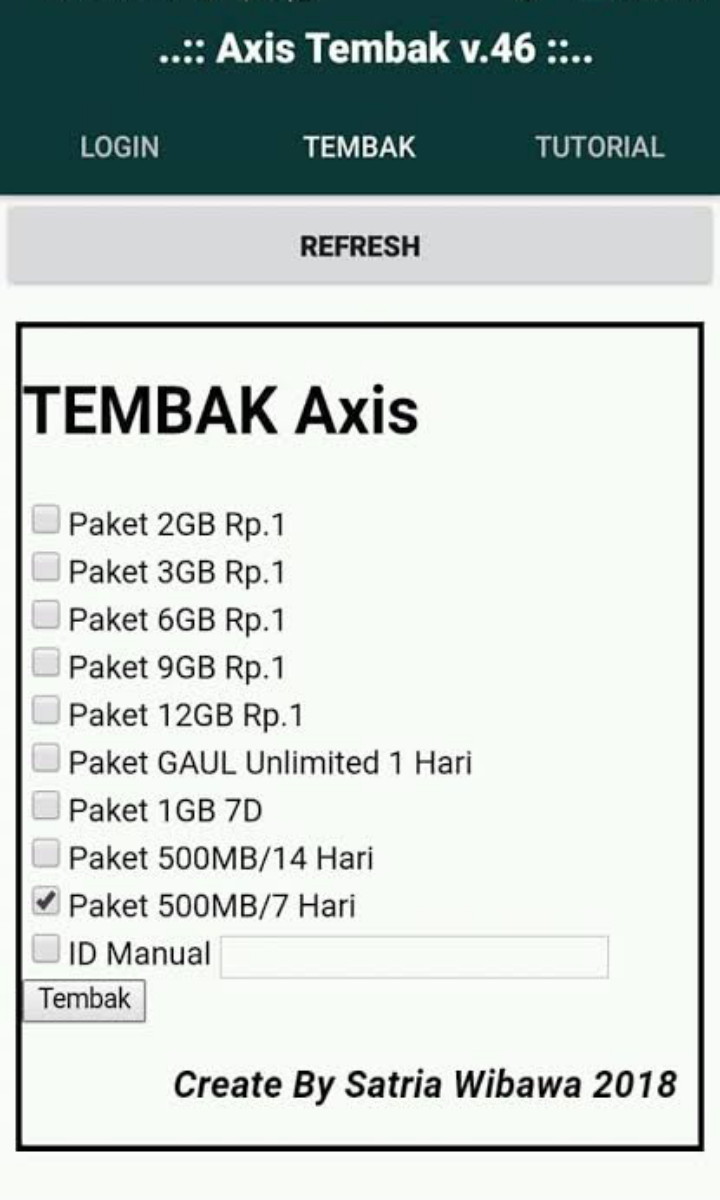Select the Paket 1GB 7D checkbox
This screenshot has width=720, height=1200.
click(46, 806)
